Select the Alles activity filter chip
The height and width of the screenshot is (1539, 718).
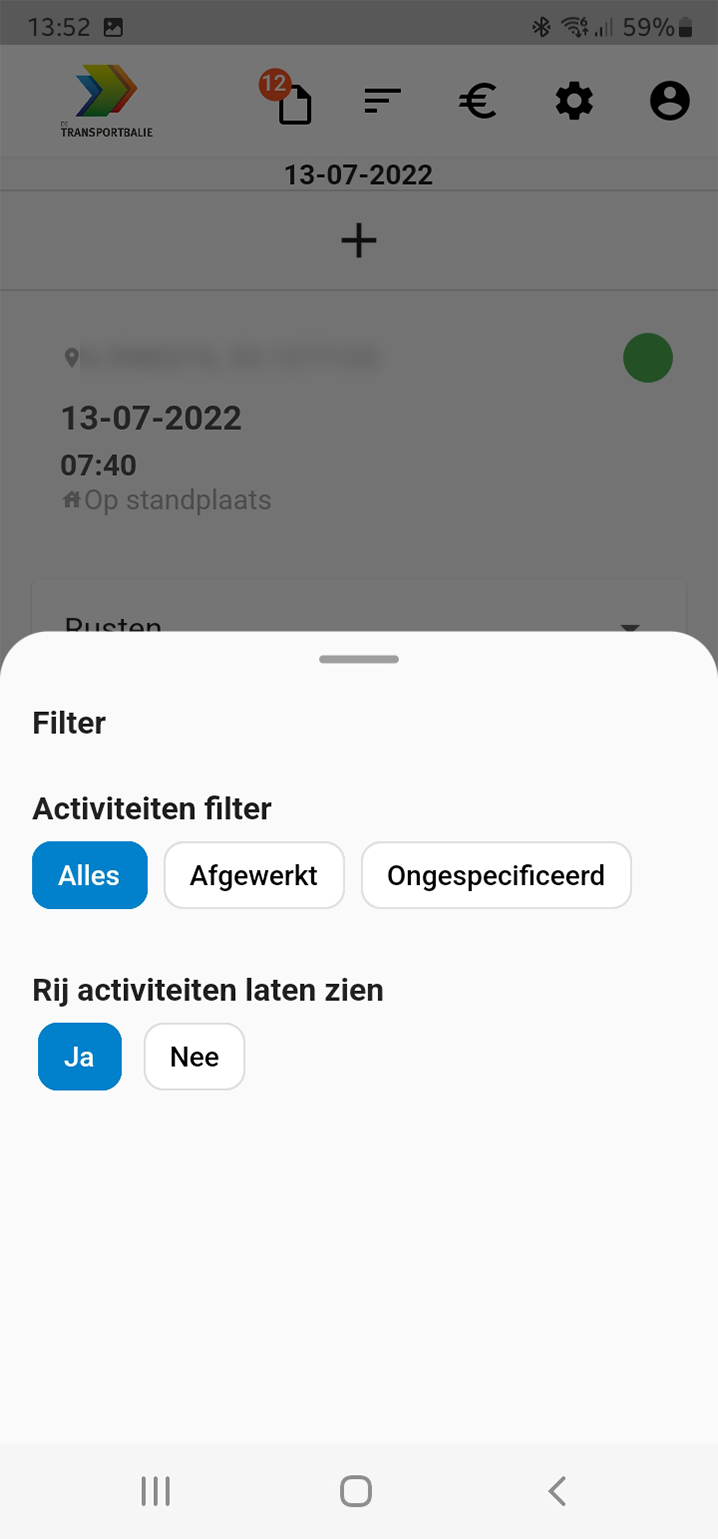click(x=90, y=875)
